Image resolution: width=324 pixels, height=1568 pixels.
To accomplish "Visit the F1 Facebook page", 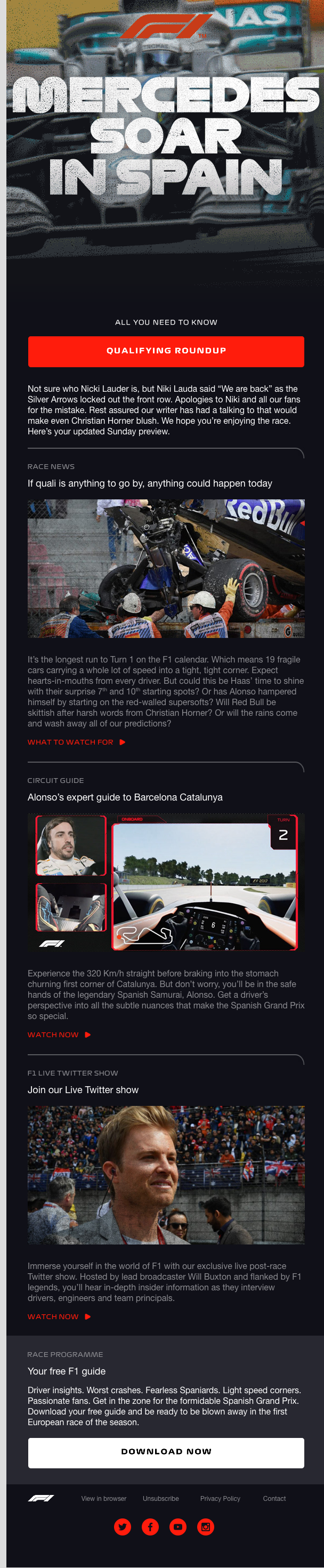I will pyautogui.click(x=150, y=1526).
